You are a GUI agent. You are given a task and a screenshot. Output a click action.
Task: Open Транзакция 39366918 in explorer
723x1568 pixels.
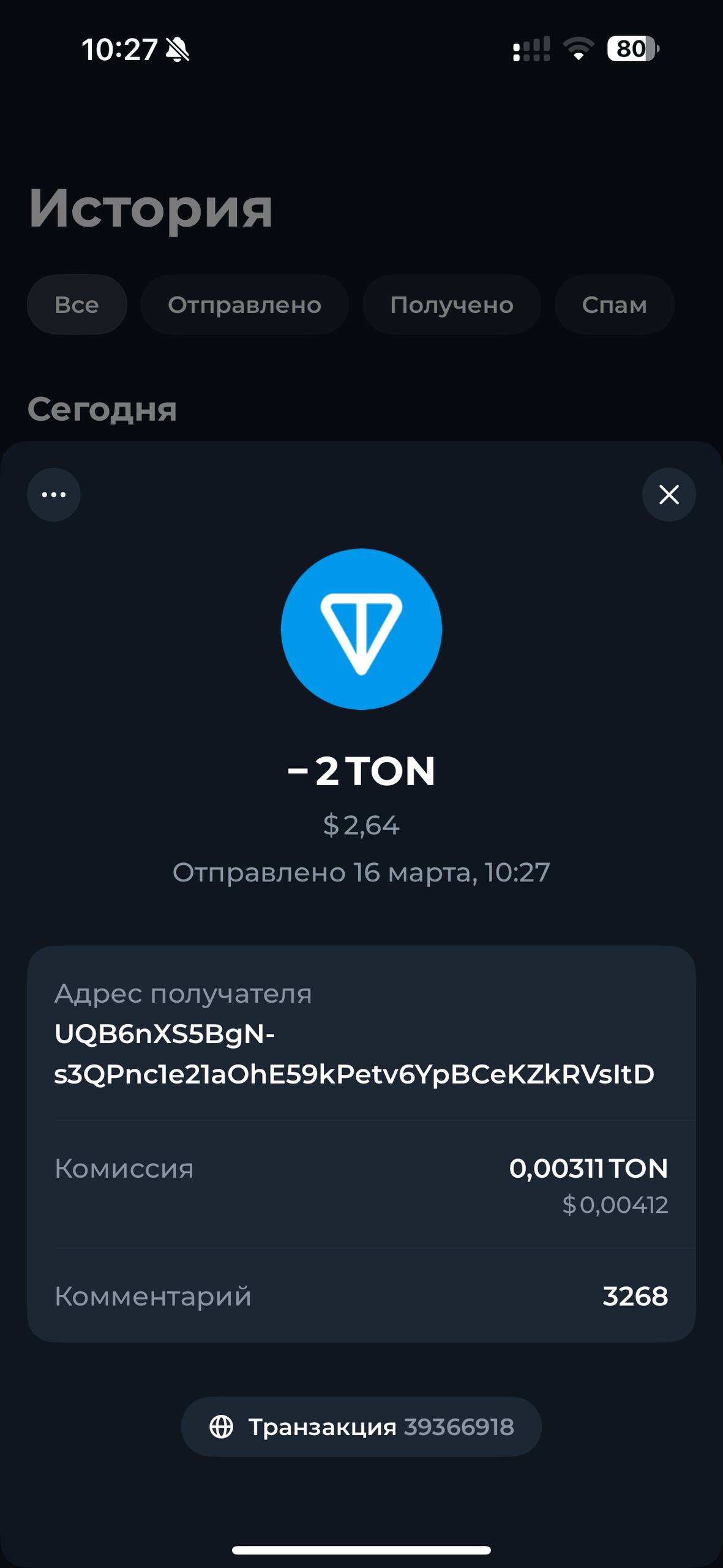[x=361, y=1427]
